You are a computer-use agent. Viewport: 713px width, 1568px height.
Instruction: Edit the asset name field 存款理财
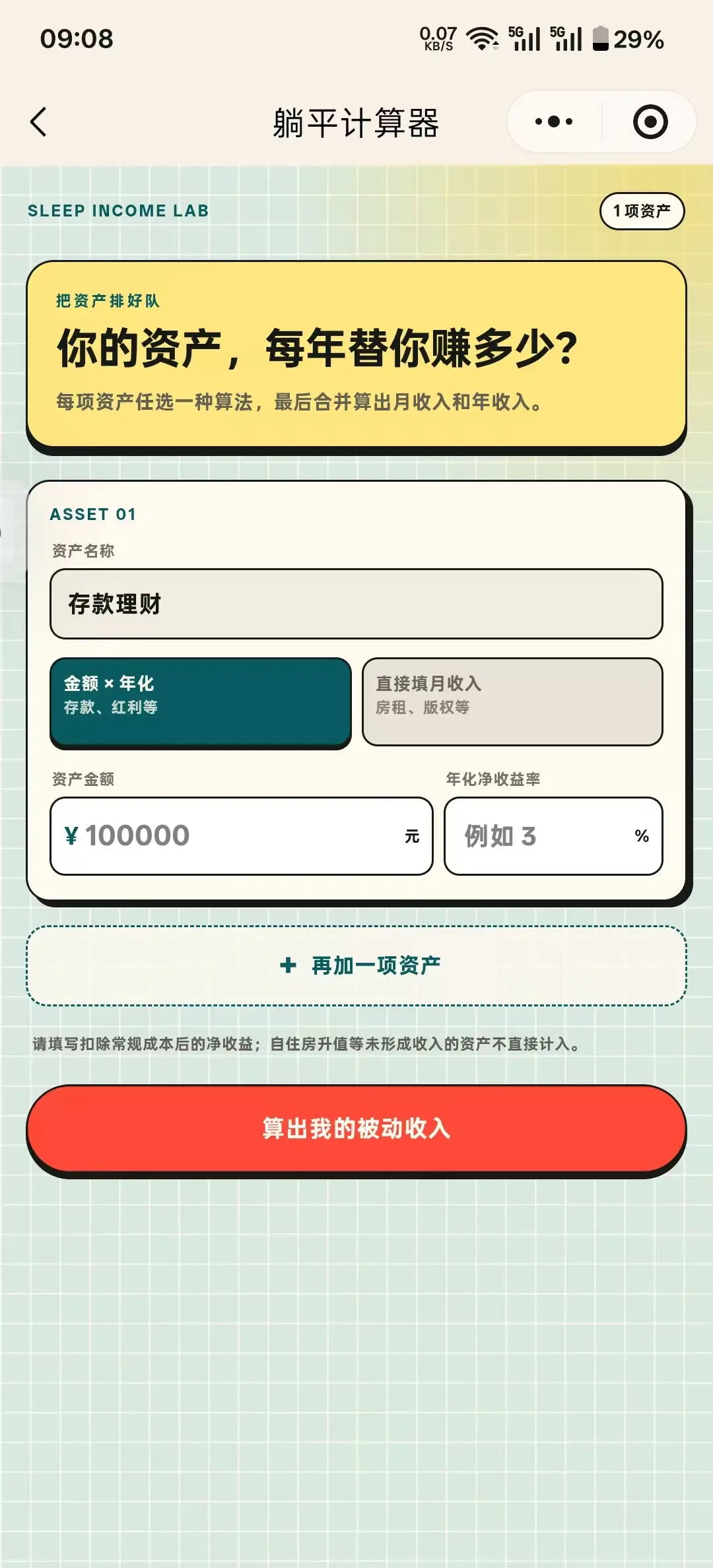click(x=356, y=604)
